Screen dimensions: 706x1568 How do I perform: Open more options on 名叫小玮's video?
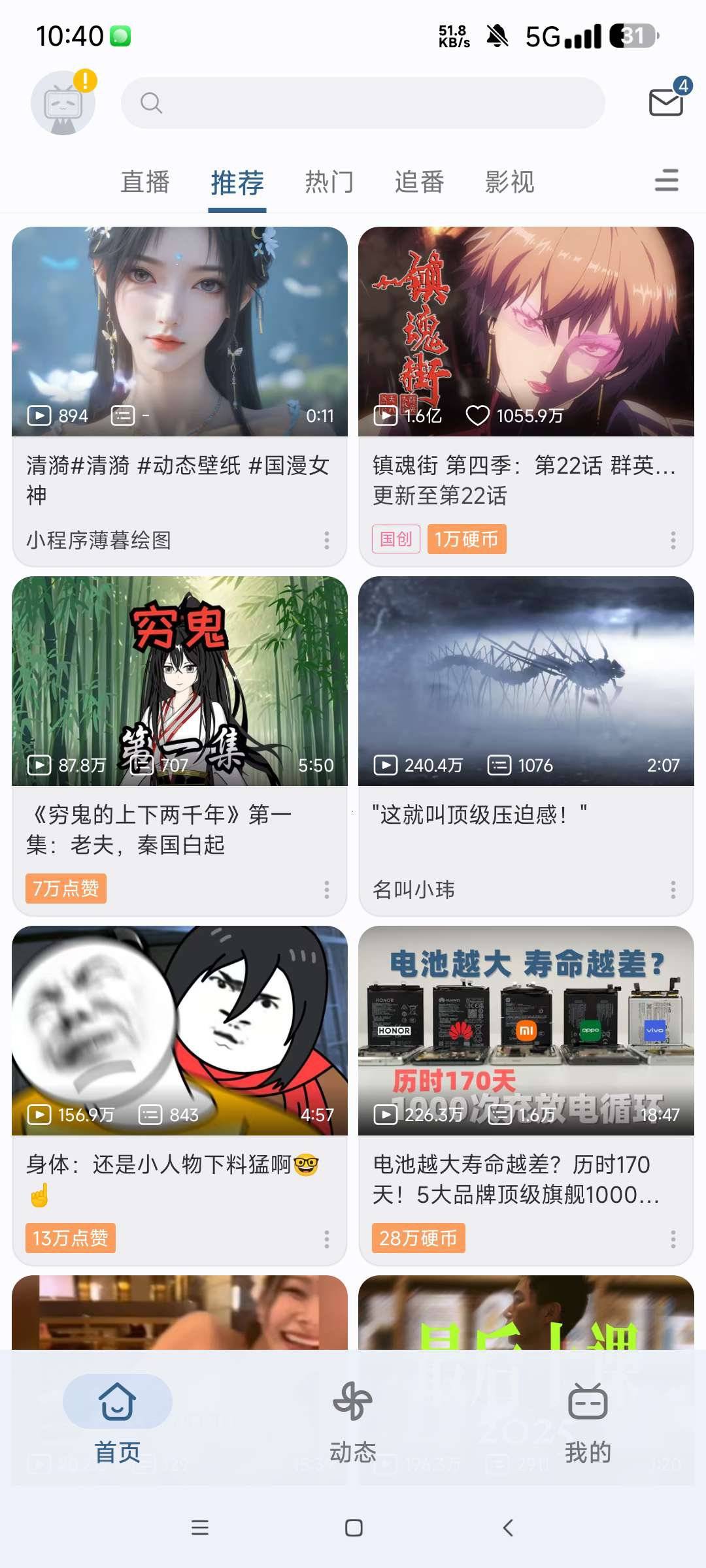[673, 889]
